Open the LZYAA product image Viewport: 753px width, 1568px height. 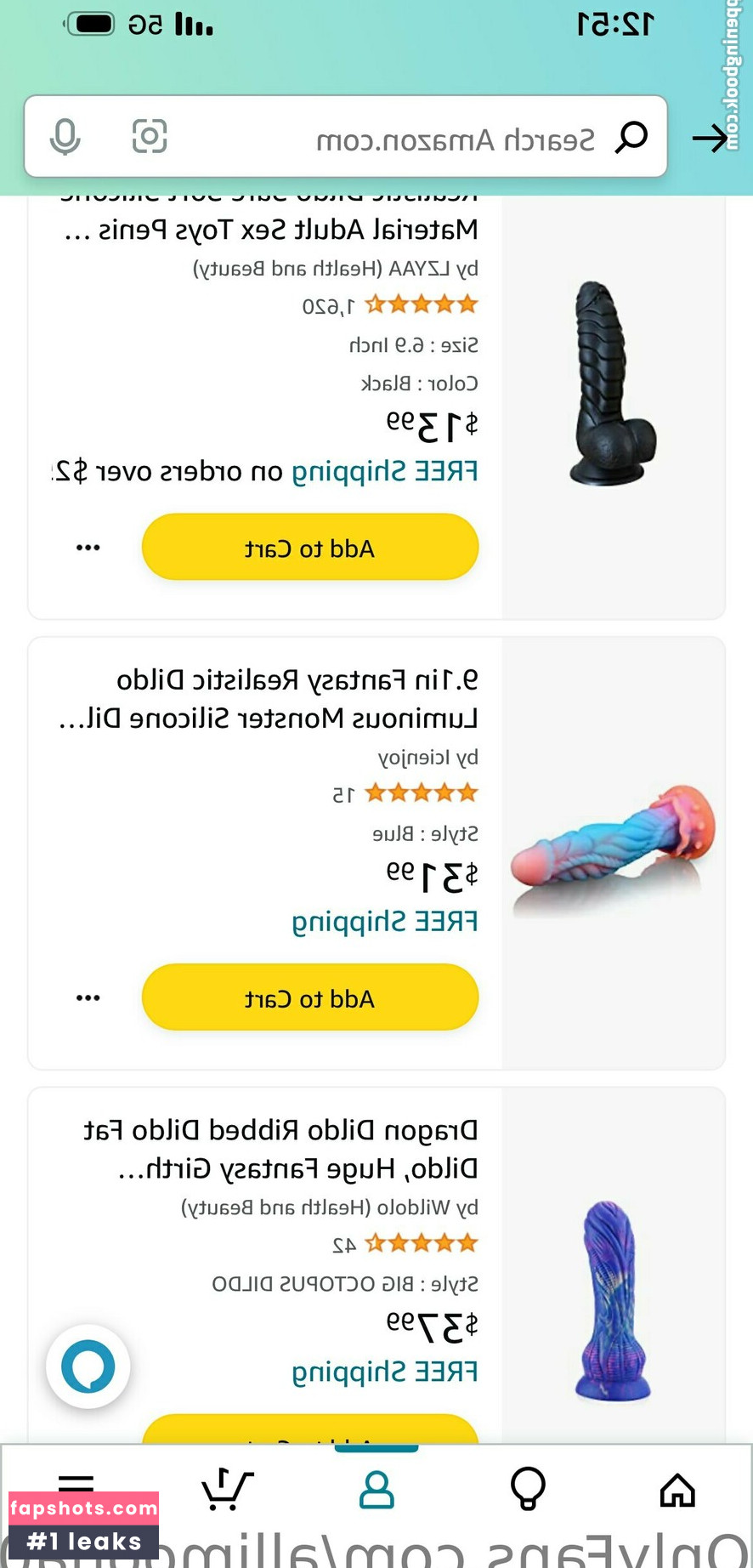tap(614, 384)
